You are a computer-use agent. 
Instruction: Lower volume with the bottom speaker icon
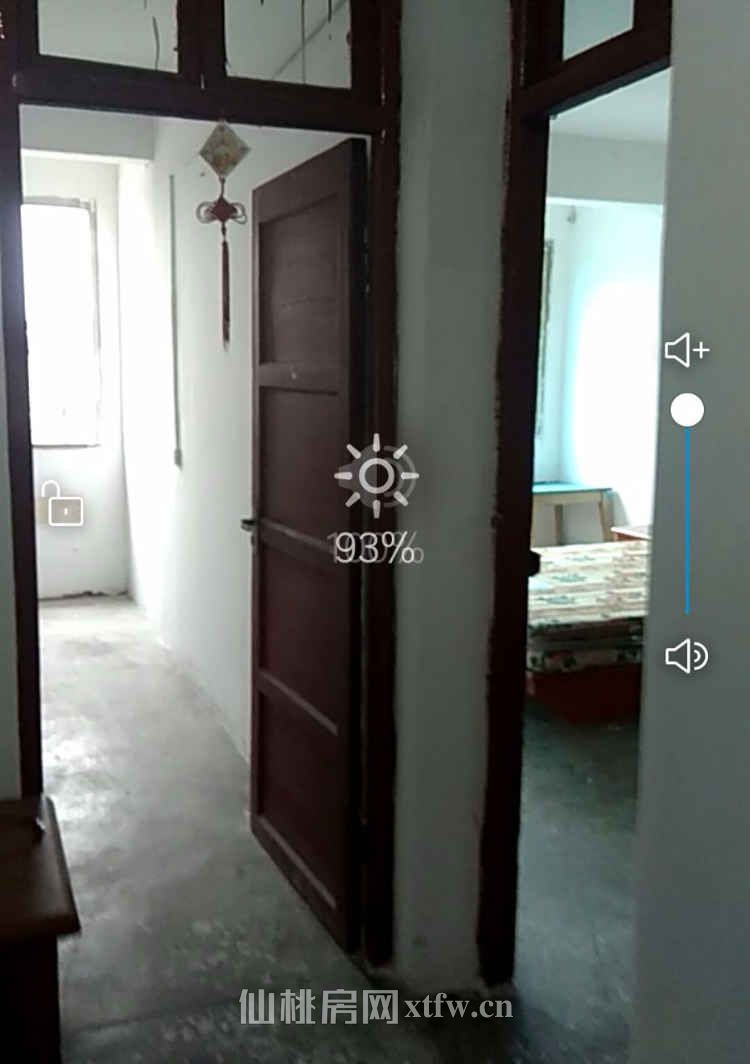[x=687, y=657]
